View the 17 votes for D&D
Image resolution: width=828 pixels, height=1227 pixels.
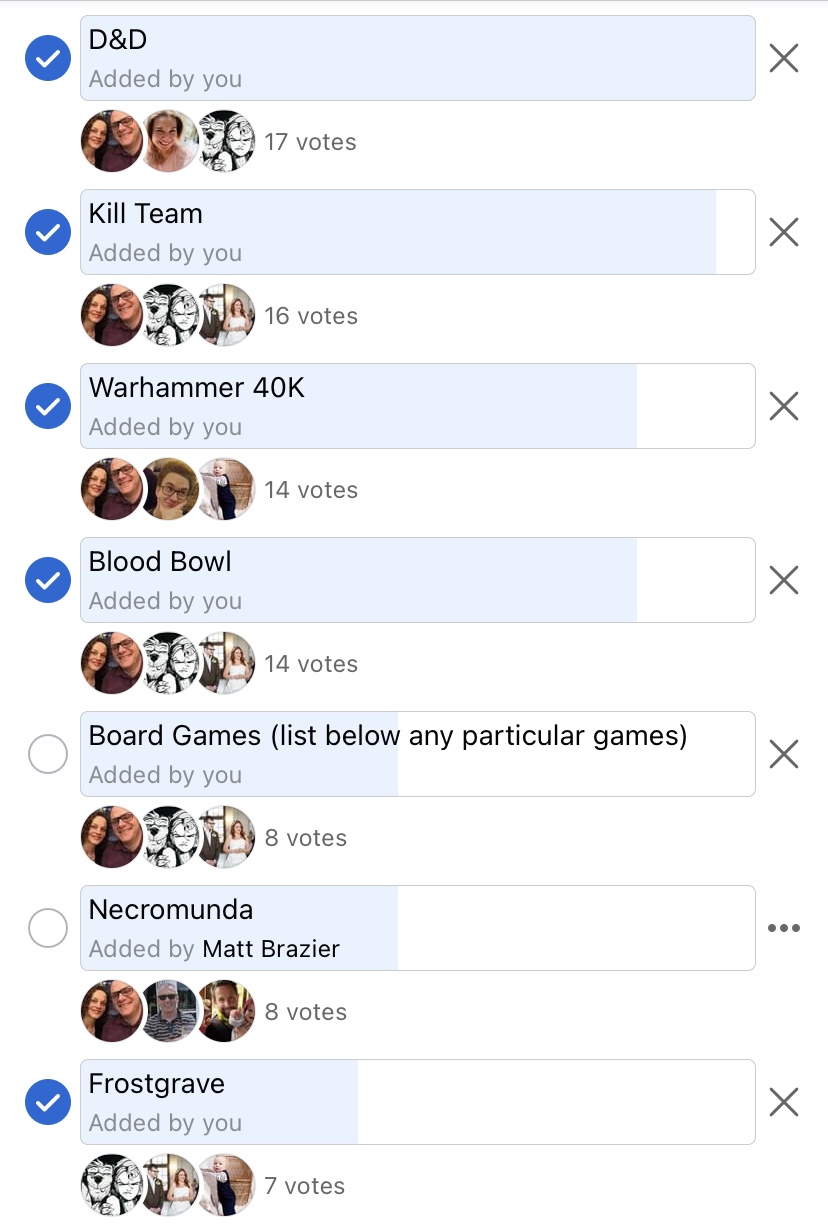(x=310, y=142)
